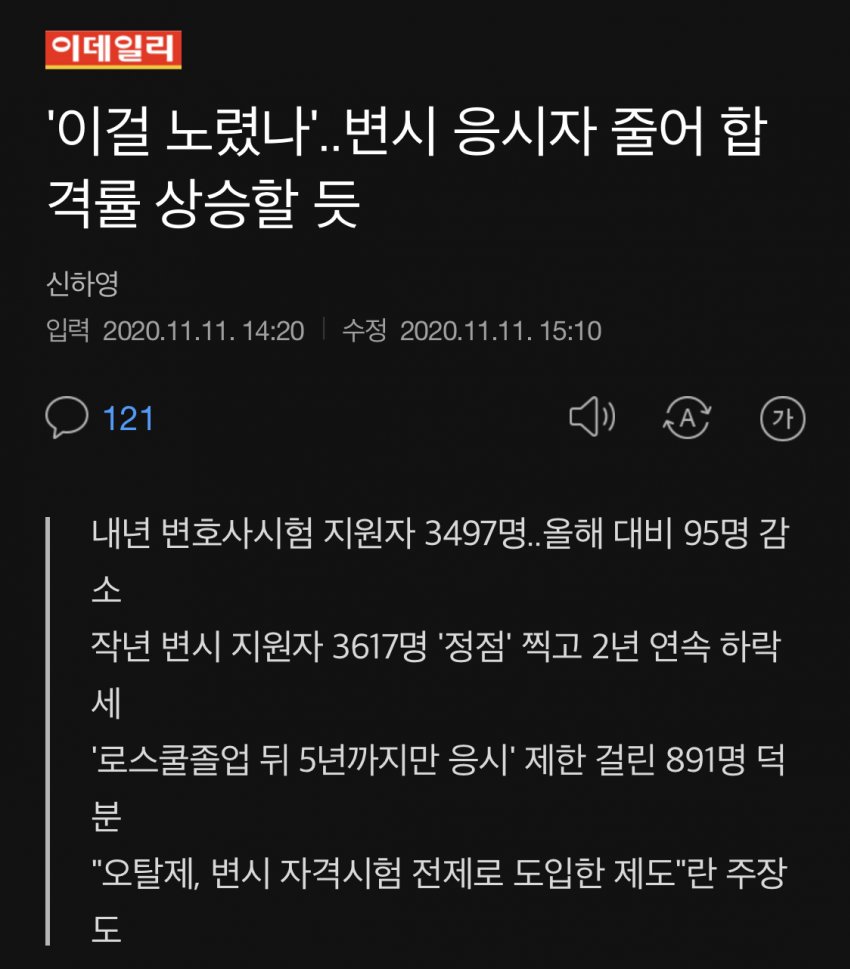
Task: Listen to the article with the speaker icon
Action: point(591,418)
